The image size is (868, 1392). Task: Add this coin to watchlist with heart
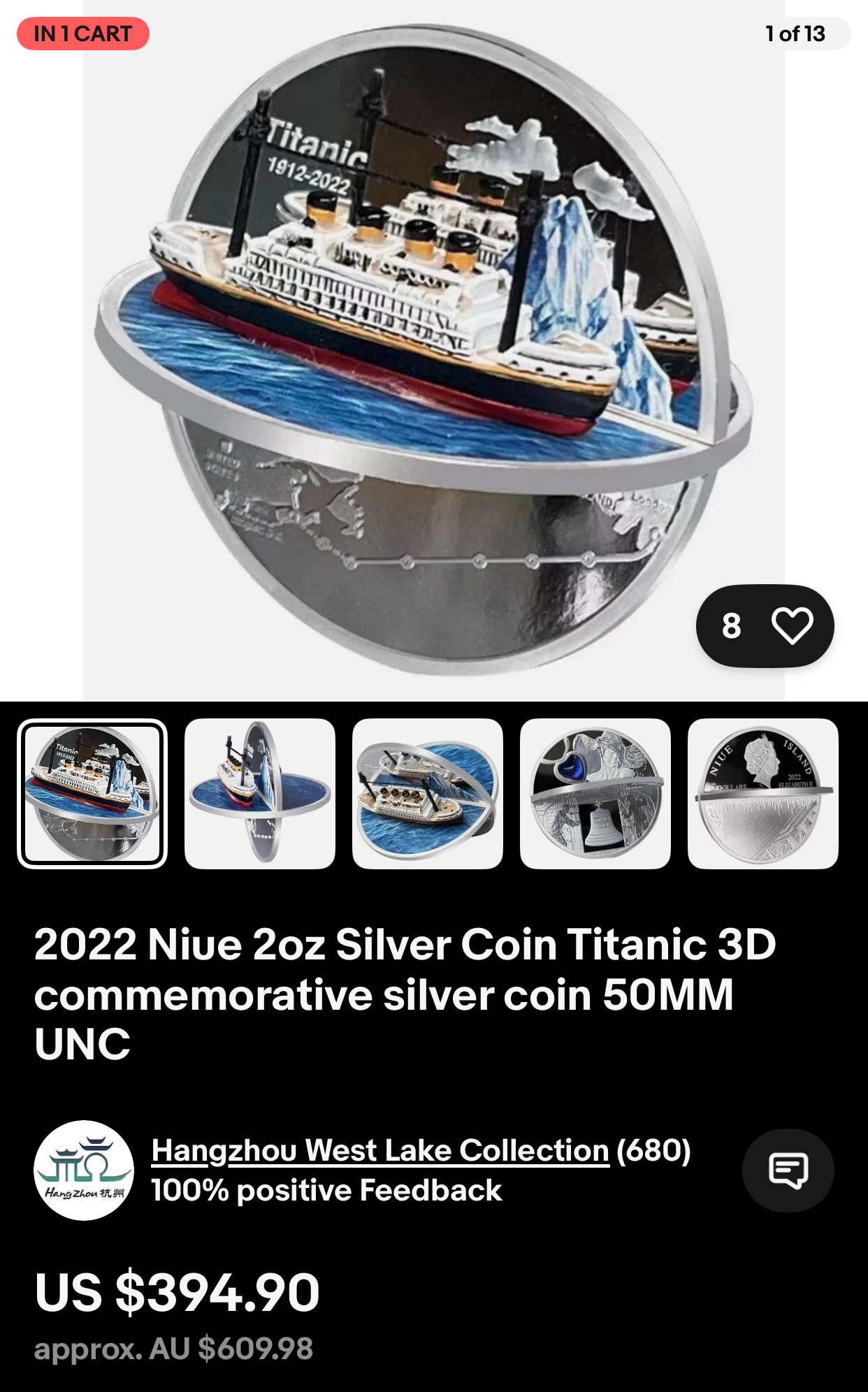coord(791,625)
